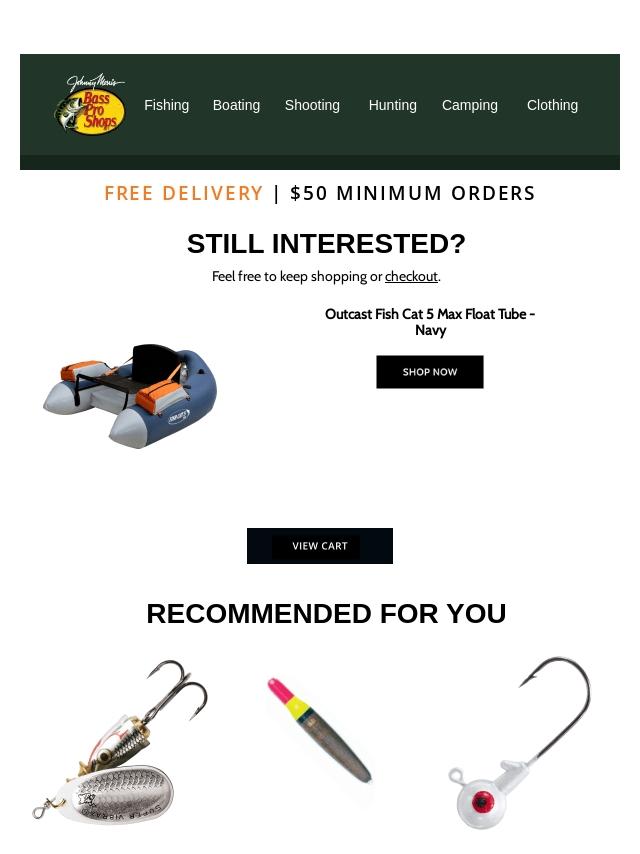Viewport: 640px width, 854px height.
Task: Open the Shooting category
Action: (x=312, y=105)
